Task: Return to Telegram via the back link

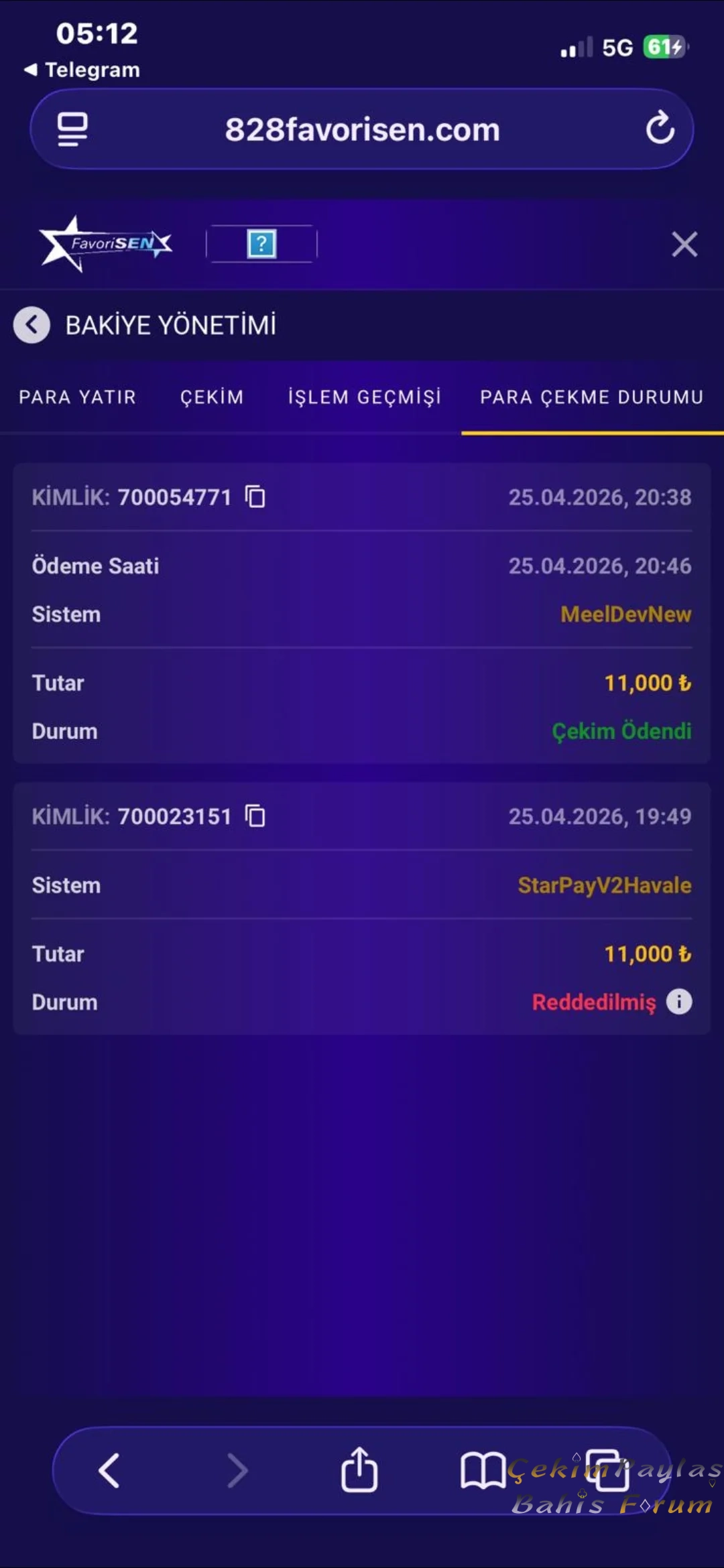Action: [x=82, y=70]
